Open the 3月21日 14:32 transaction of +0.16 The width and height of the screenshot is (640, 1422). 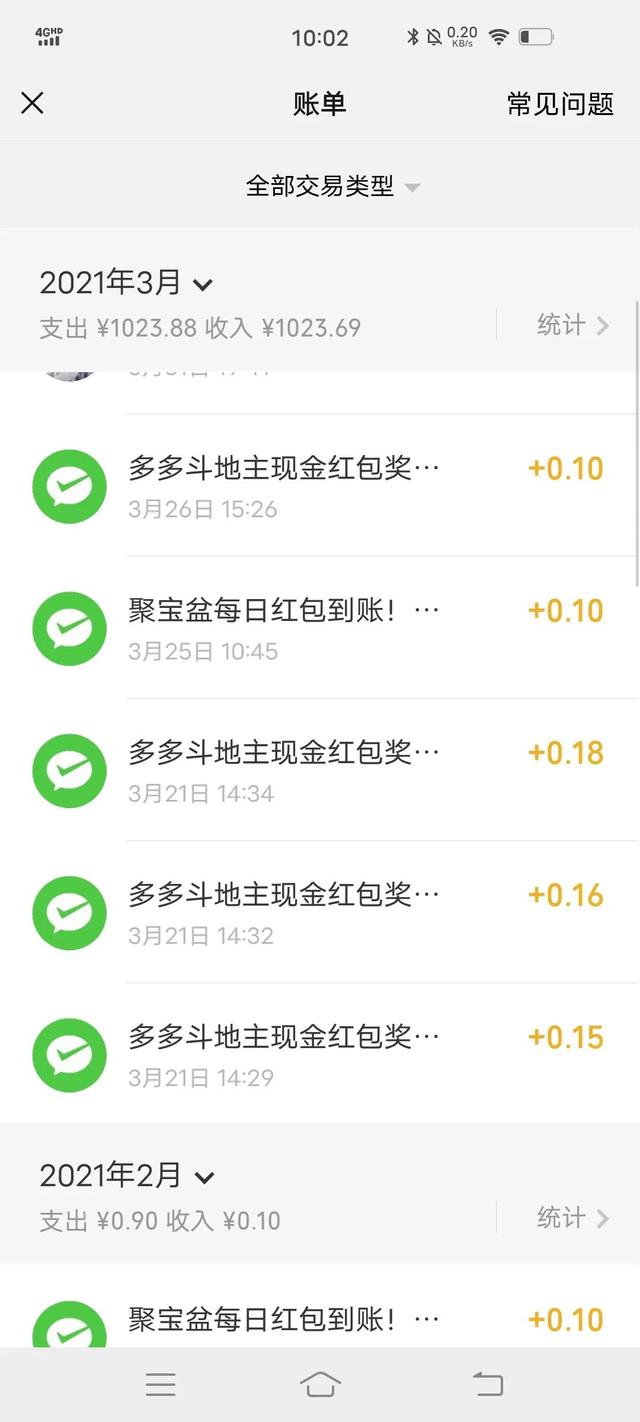click(x=320, y=912)
